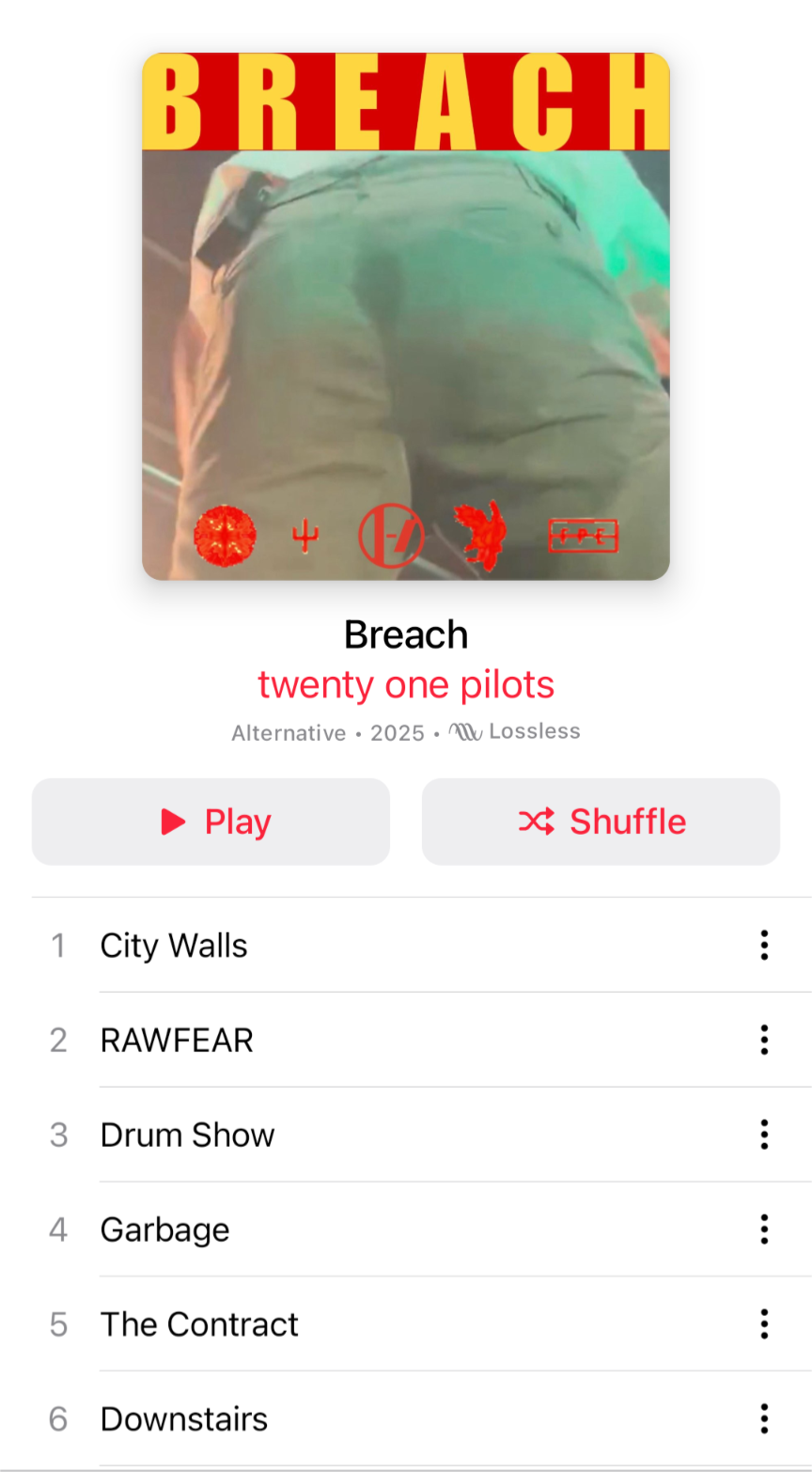This screenshot has height=1472, width=812.
Task: Open more options for City Walls
Action: pyautogui.click(x=764, y=945)
